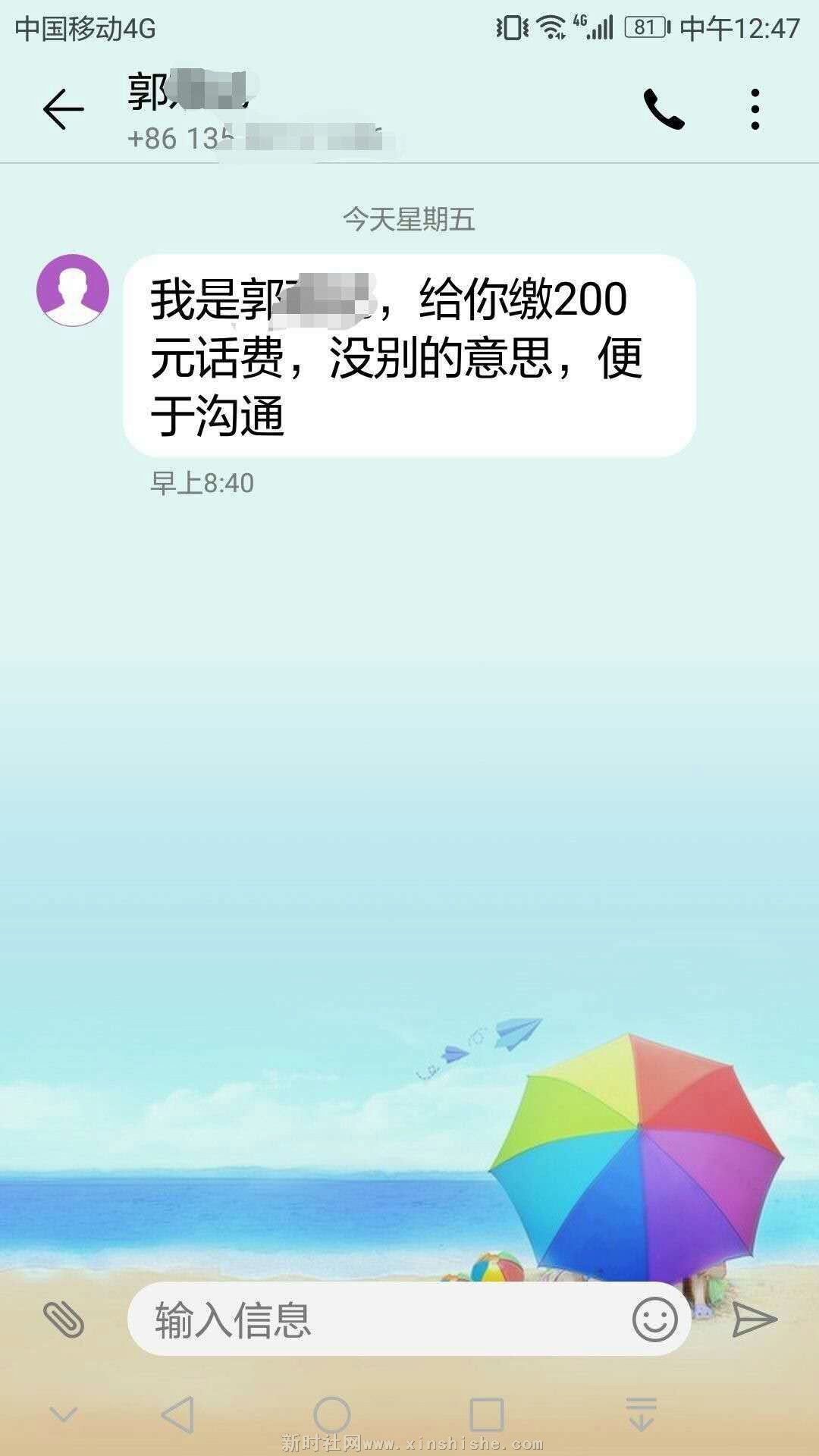Tap the system home circle button
The height and width of the screenshot is (1456, 819).
(x=332, y=1415)
